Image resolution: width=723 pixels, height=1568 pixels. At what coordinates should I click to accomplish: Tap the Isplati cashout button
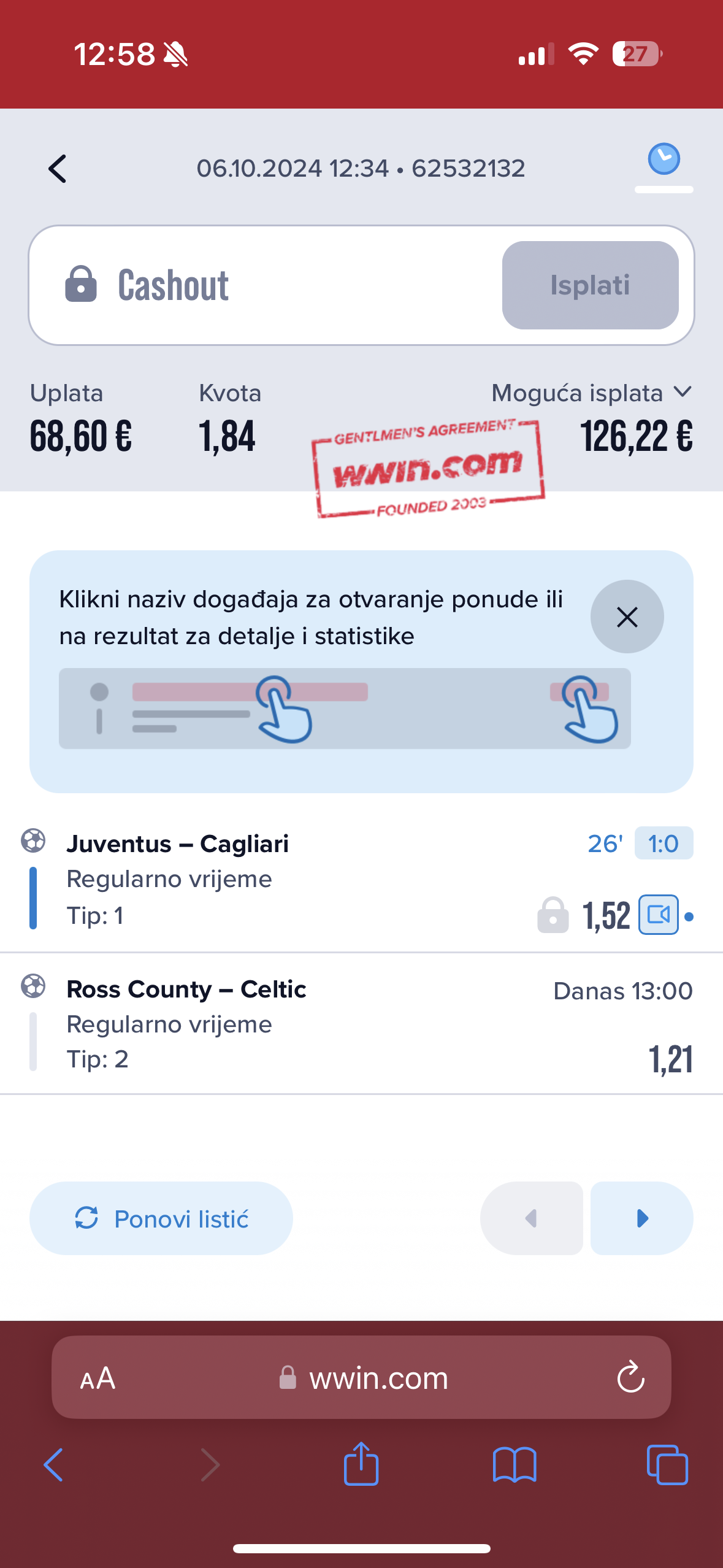pos(590,285)
